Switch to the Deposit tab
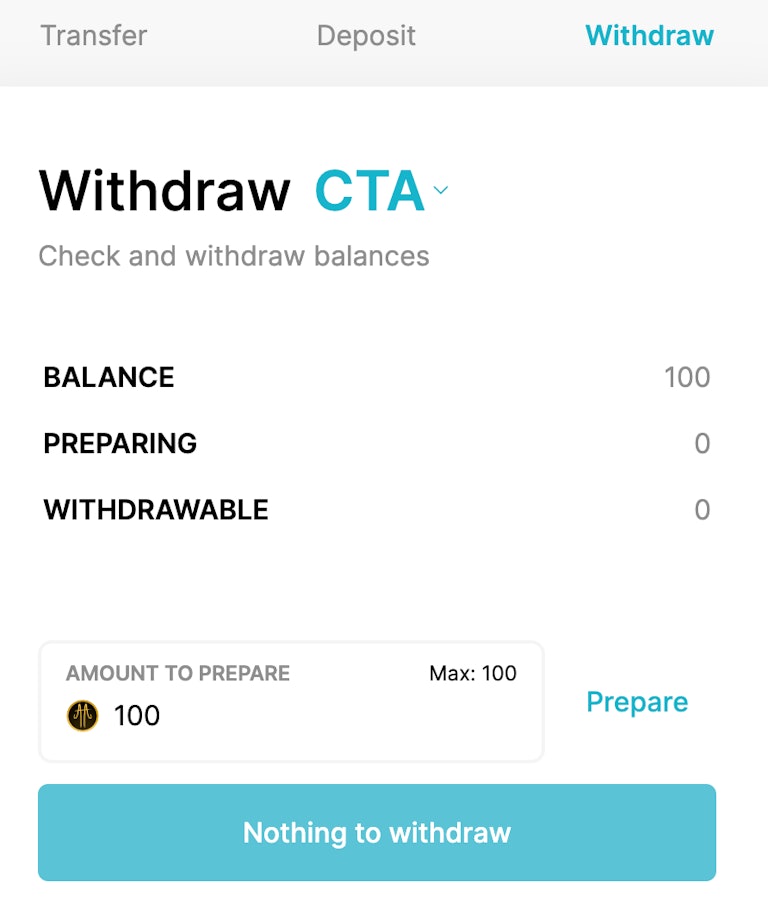The image size is (768, 920). (x=366, y=36)
